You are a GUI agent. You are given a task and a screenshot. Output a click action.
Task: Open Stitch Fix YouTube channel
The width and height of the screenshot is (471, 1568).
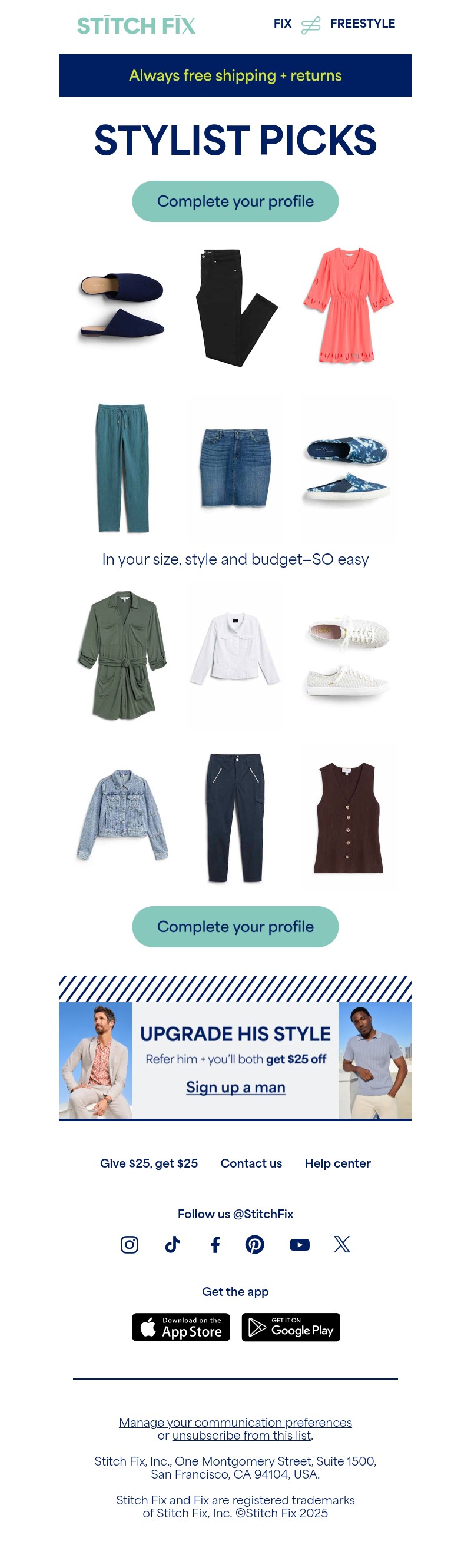click(x=300, y=1244)
